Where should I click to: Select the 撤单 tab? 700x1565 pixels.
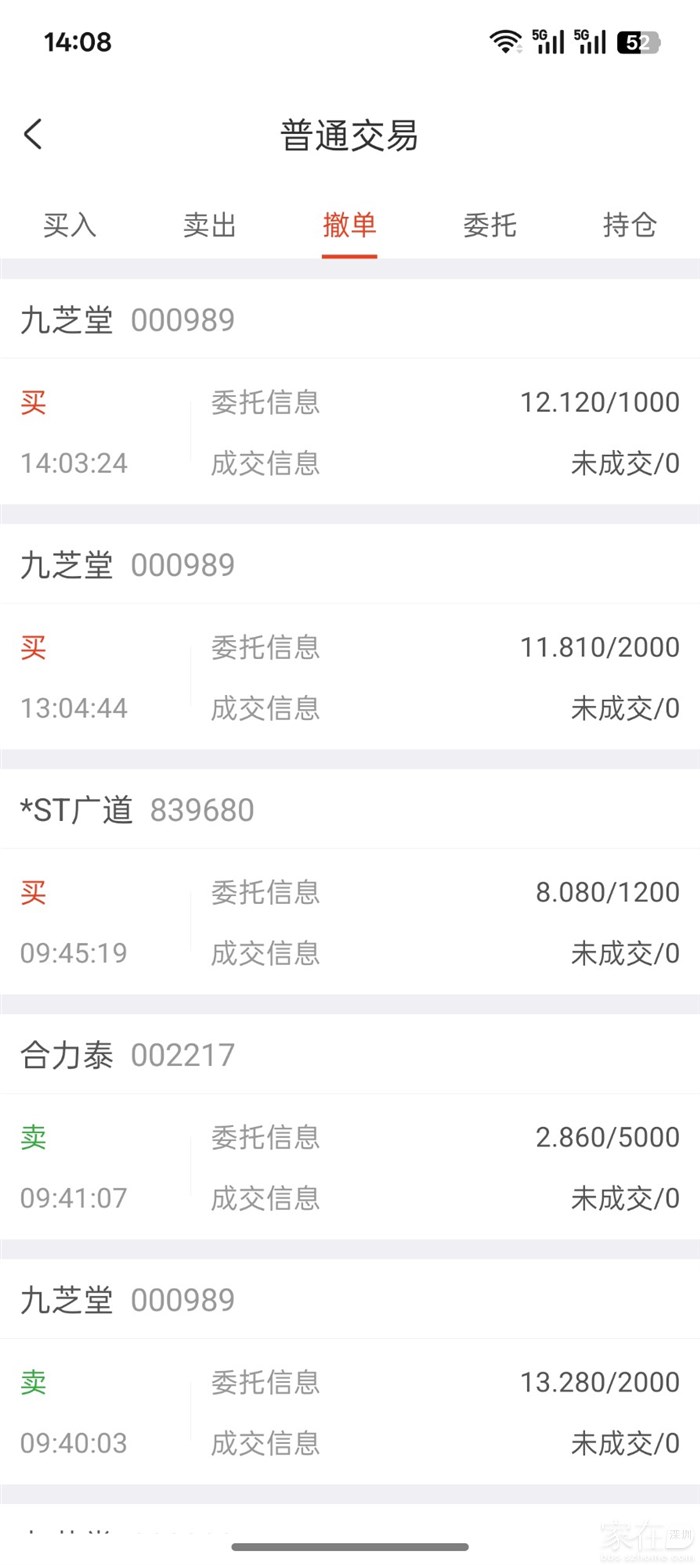pos(349,225)
